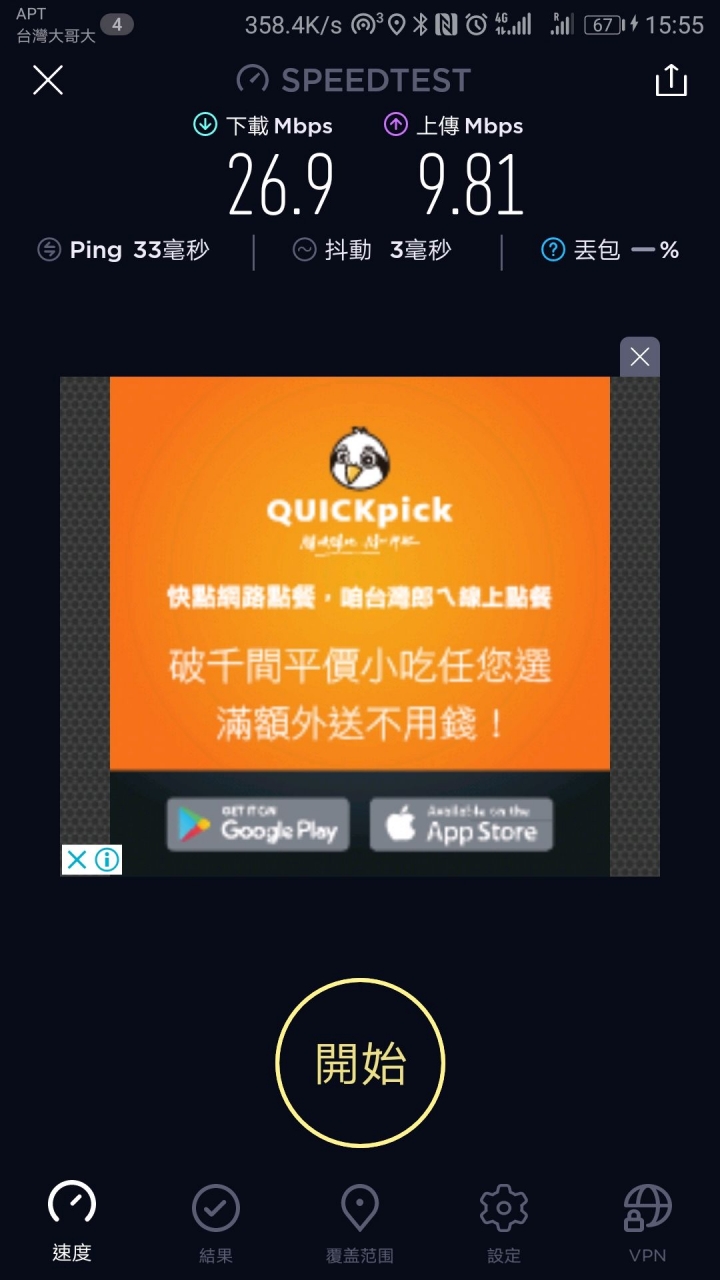Start a new test with 開始

click(x=360, y=1063)
